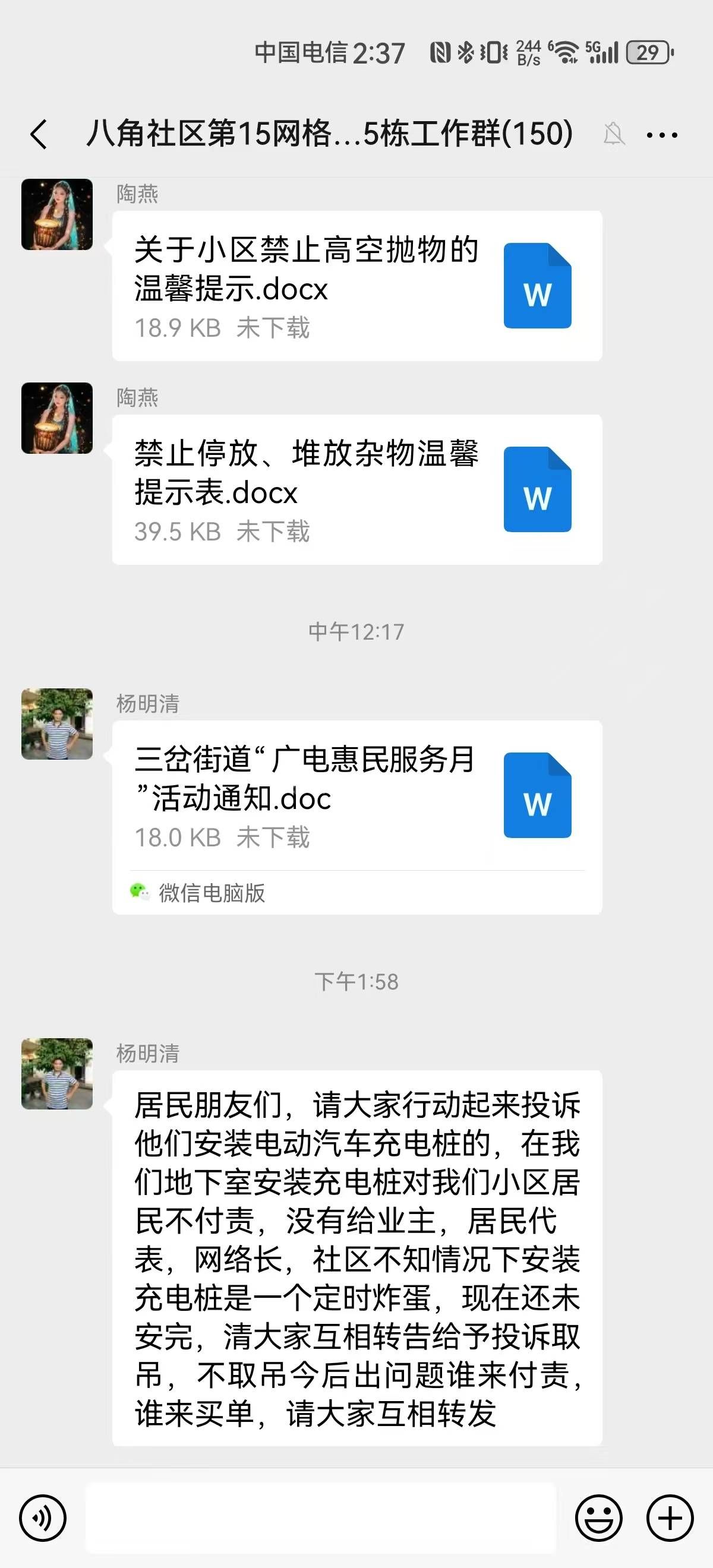Open 禁止停放、堆放杂物温馨提示表.docx file

tap(357, 489)
